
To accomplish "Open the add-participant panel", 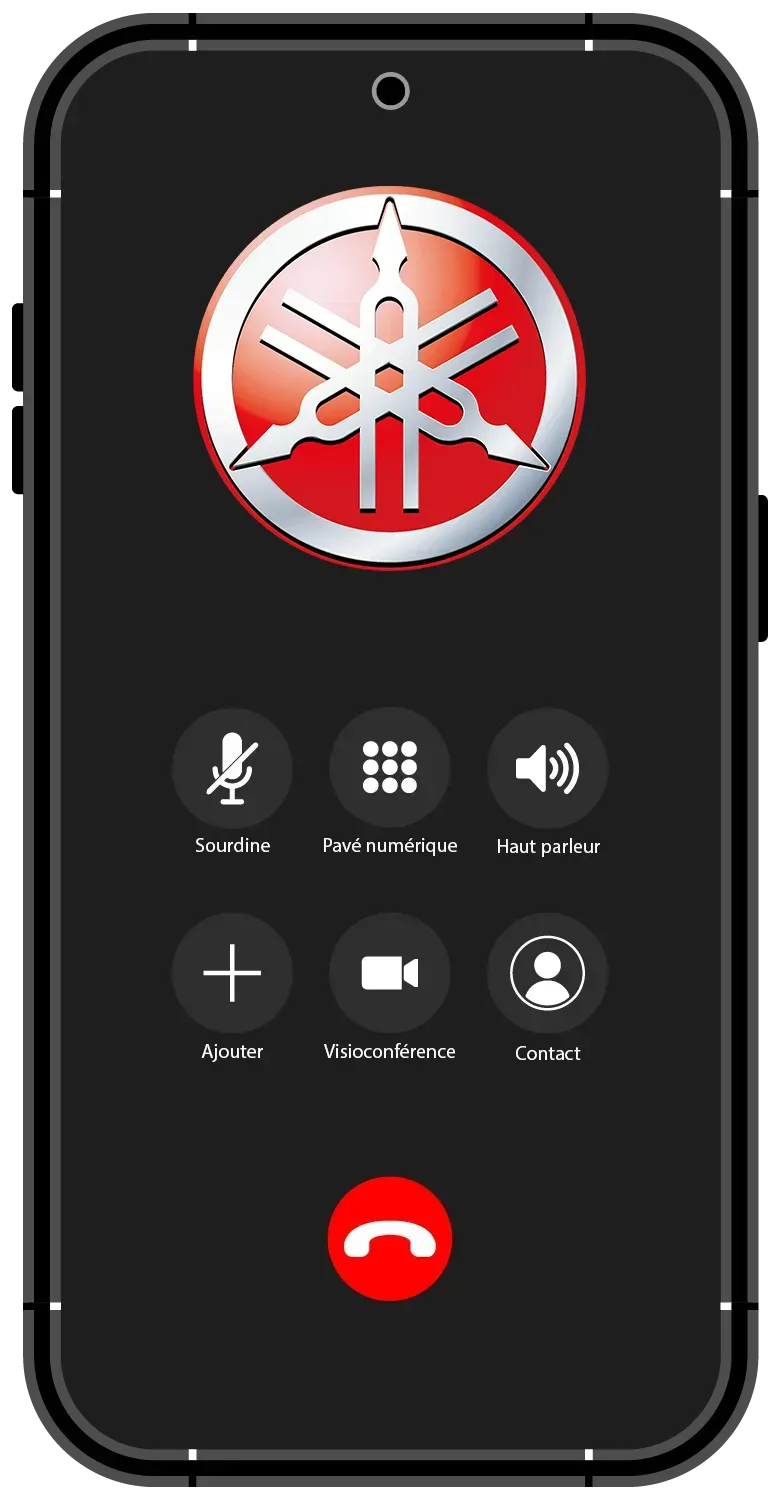I will pyautogui.click(x=232, y=972).
